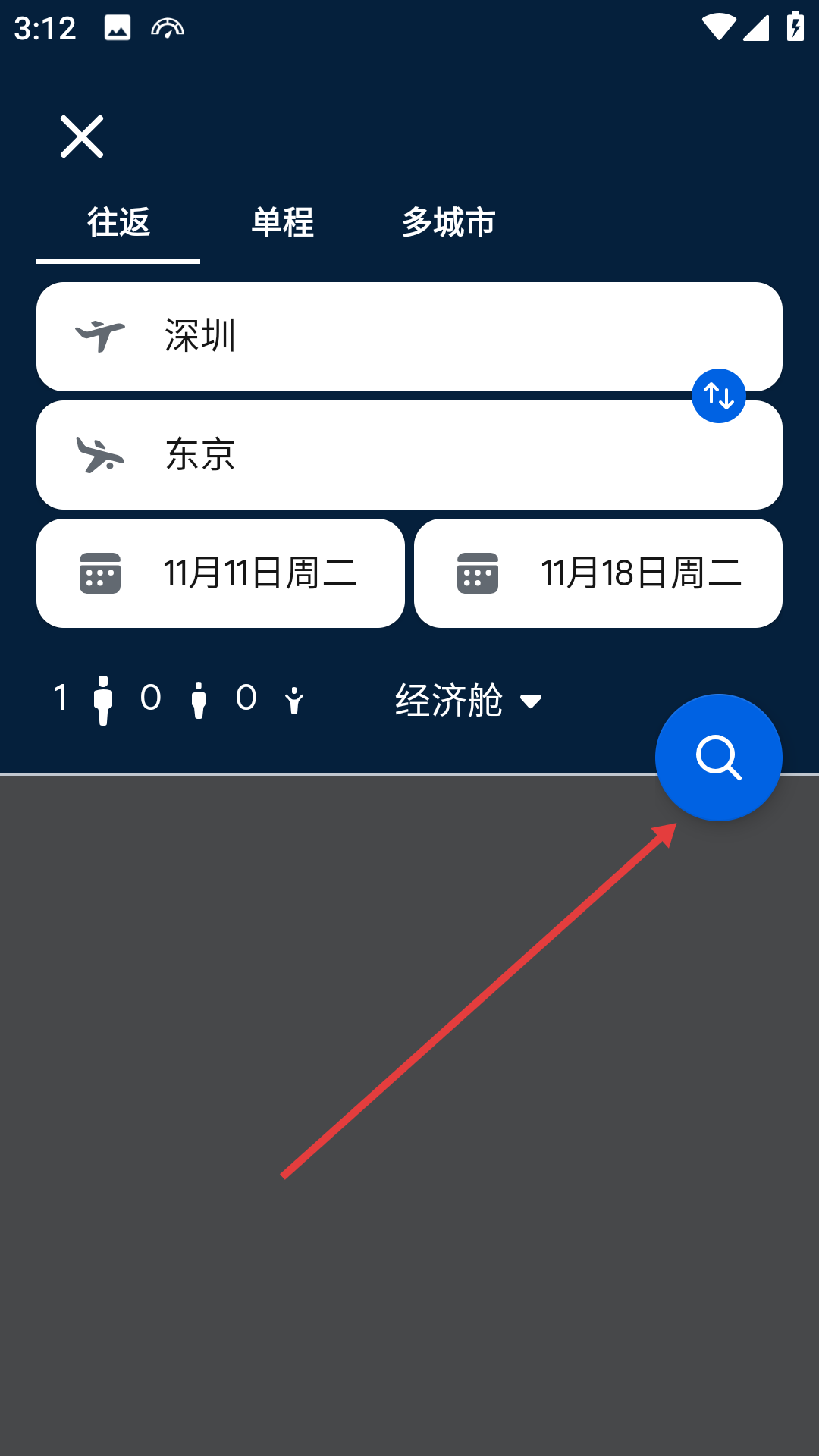Open the return date calendar icon

coord(479,573)
